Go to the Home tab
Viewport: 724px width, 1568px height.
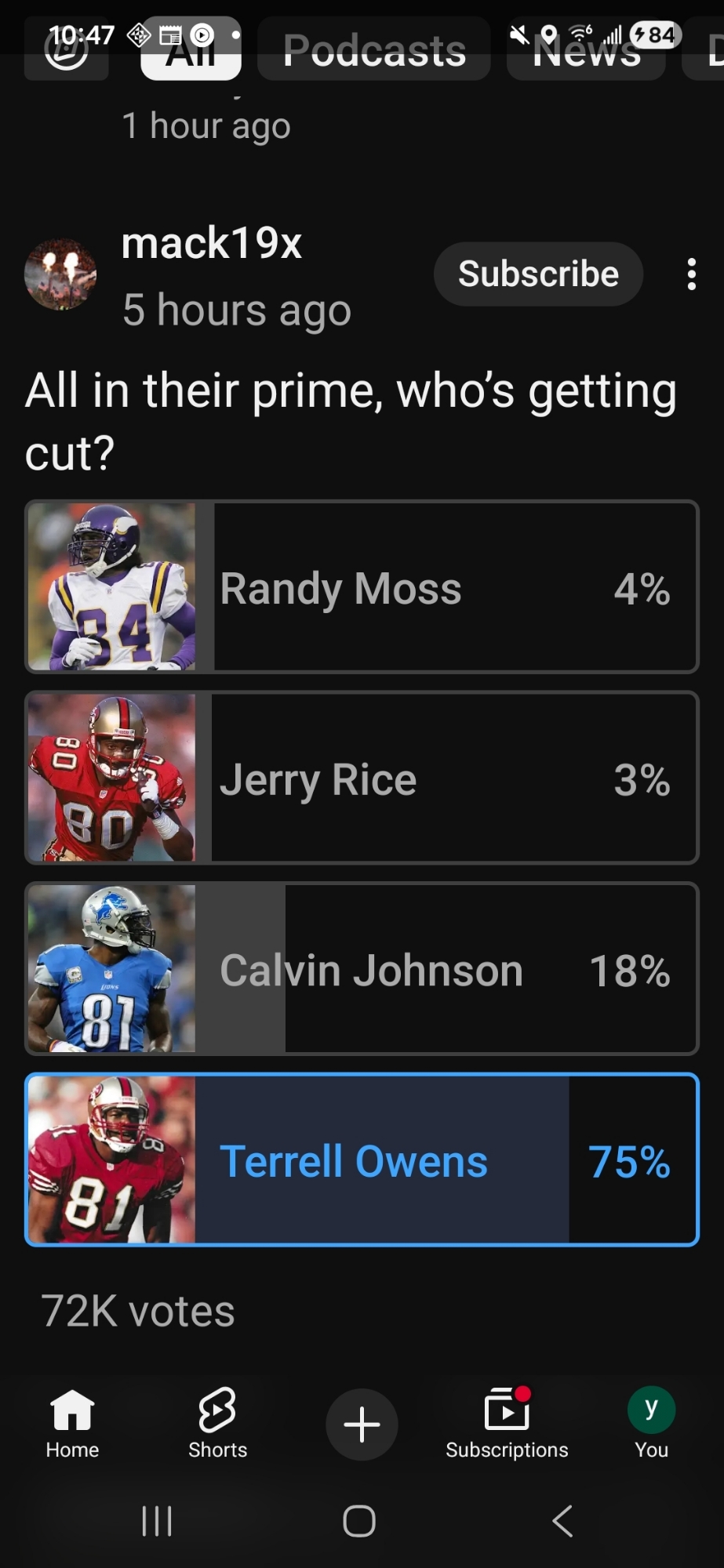point(72,1423)
